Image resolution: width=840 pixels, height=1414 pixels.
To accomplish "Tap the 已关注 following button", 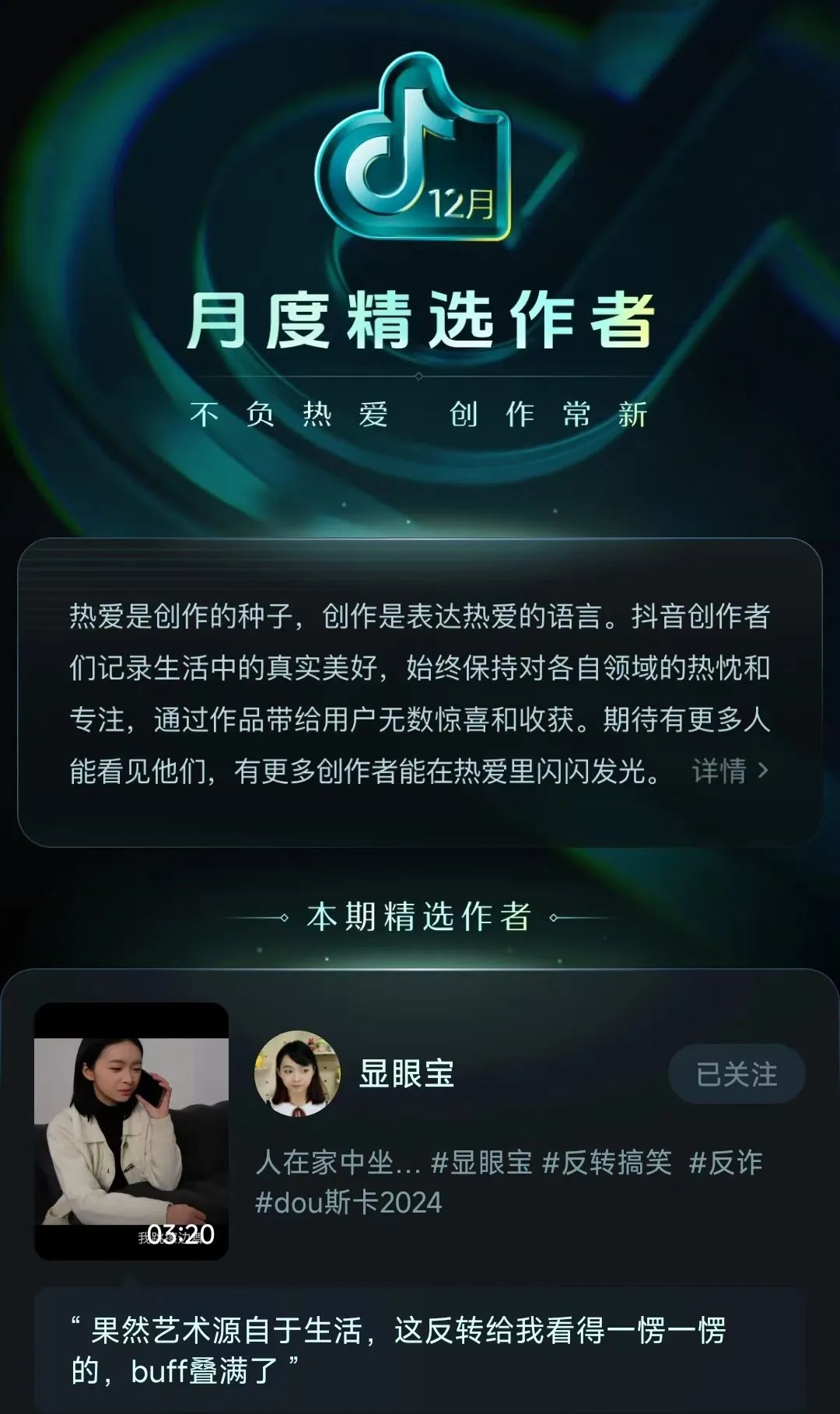I will pos(736,1074).
